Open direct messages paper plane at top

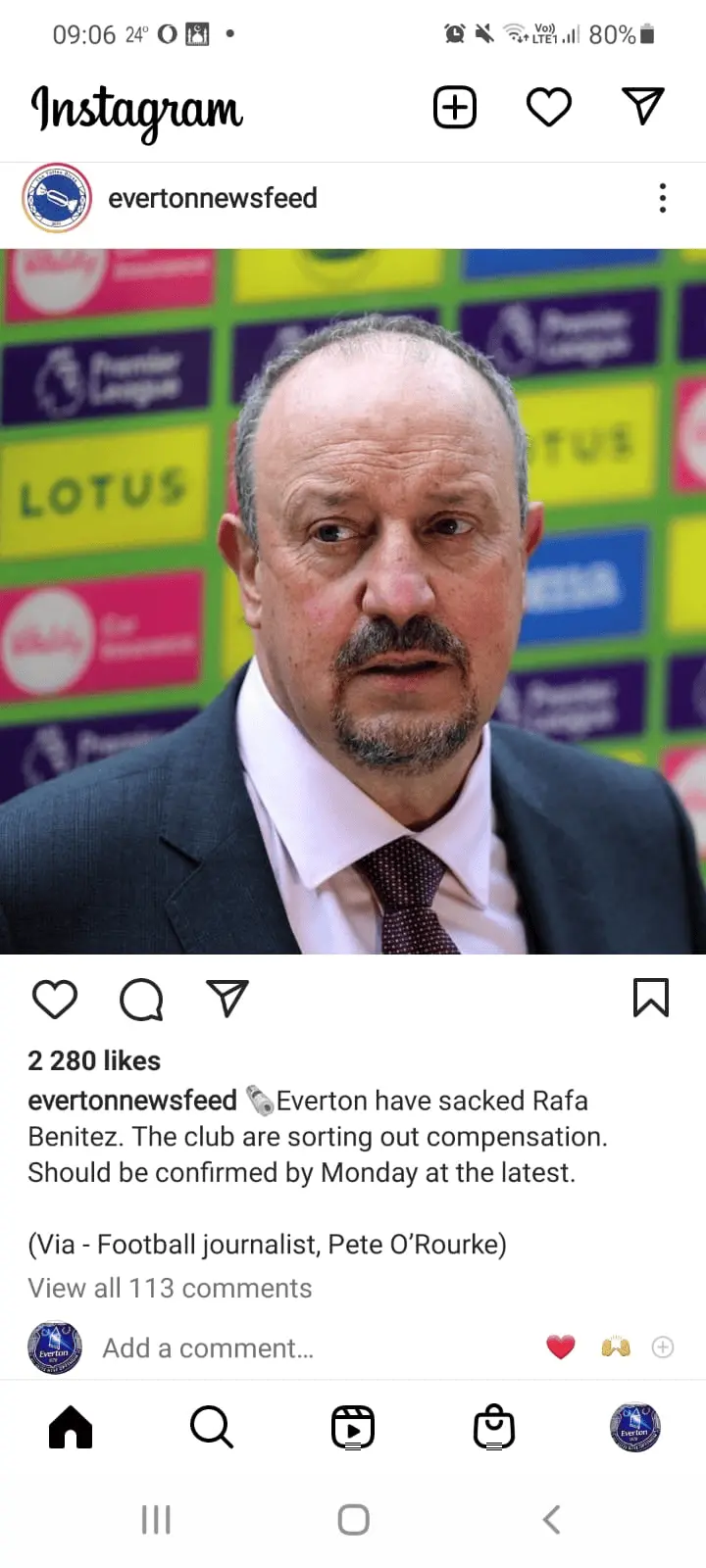click(643, 106)
